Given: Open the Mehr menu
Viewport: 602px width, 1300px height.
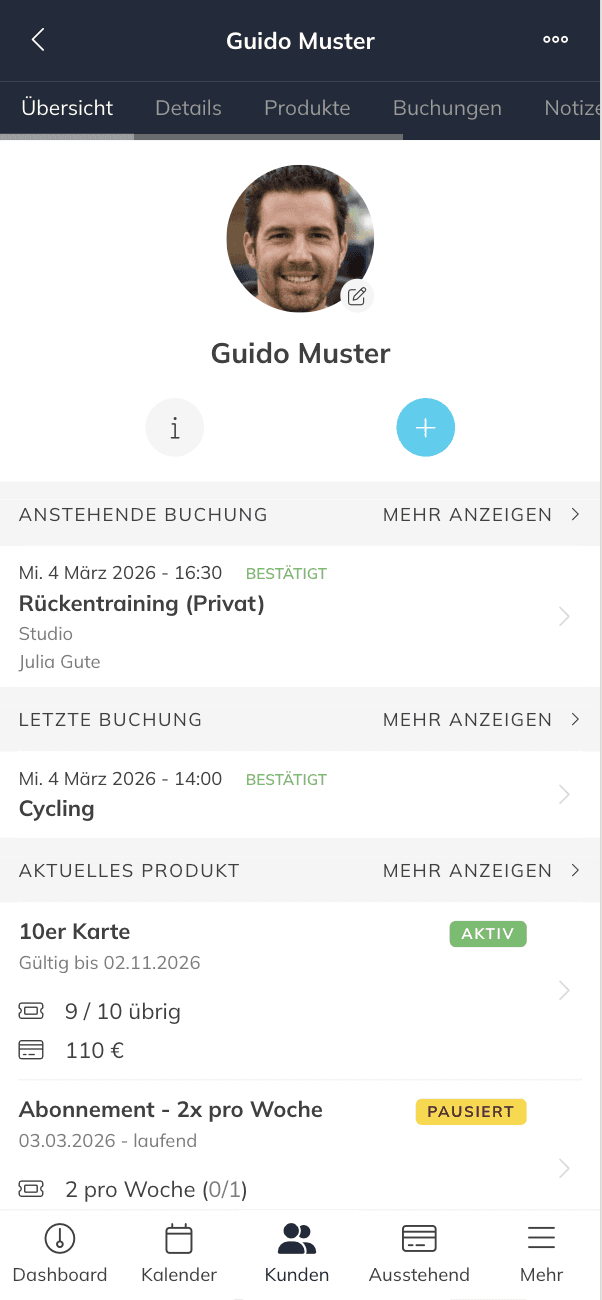Looking at the screenshot, I should point(541,1255).
